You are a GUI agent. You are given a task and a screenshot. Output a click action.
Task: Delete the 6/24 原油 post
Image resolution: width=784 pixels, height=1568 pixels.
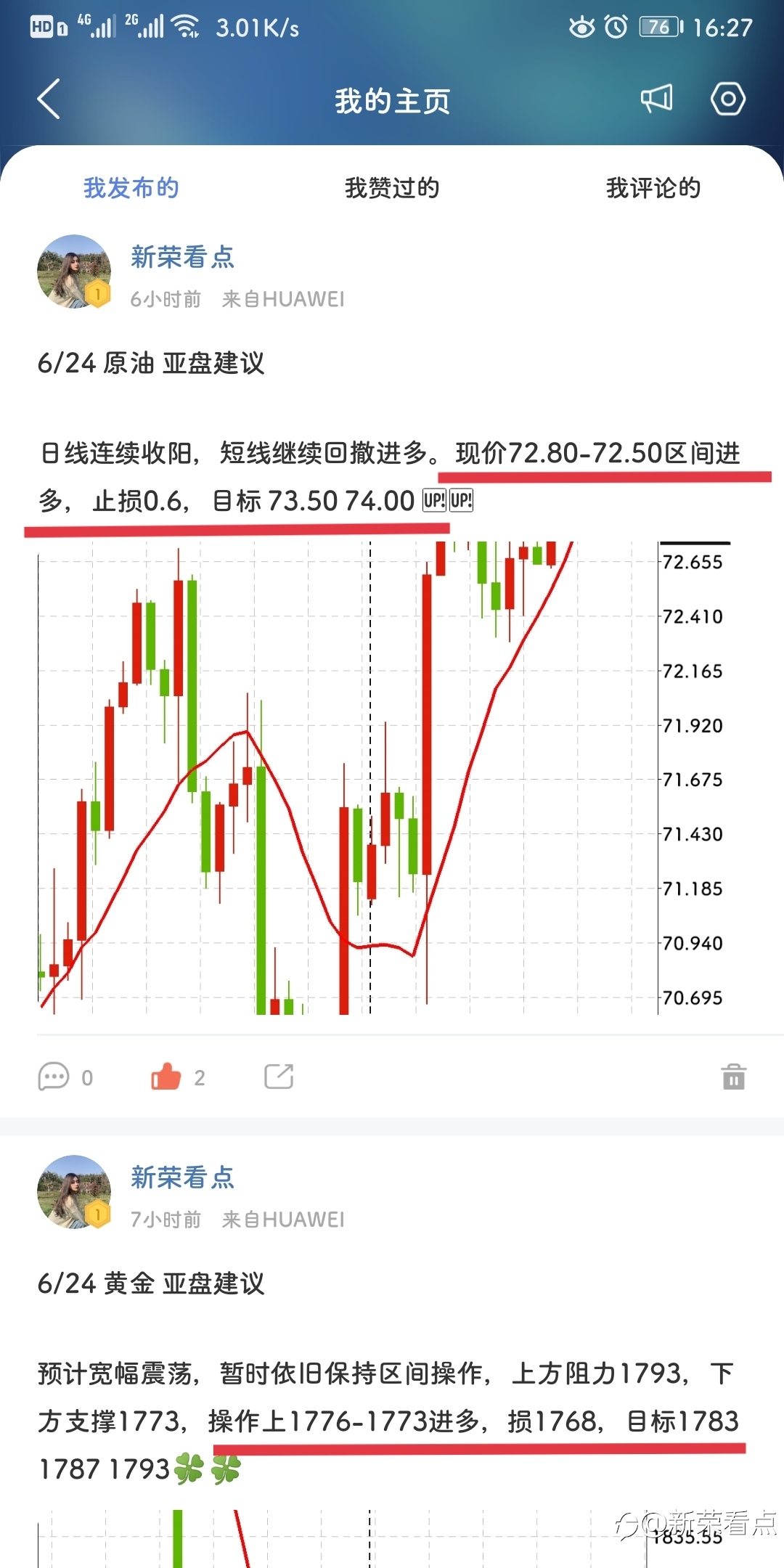pyautogui.click(x=734, y=1077)
